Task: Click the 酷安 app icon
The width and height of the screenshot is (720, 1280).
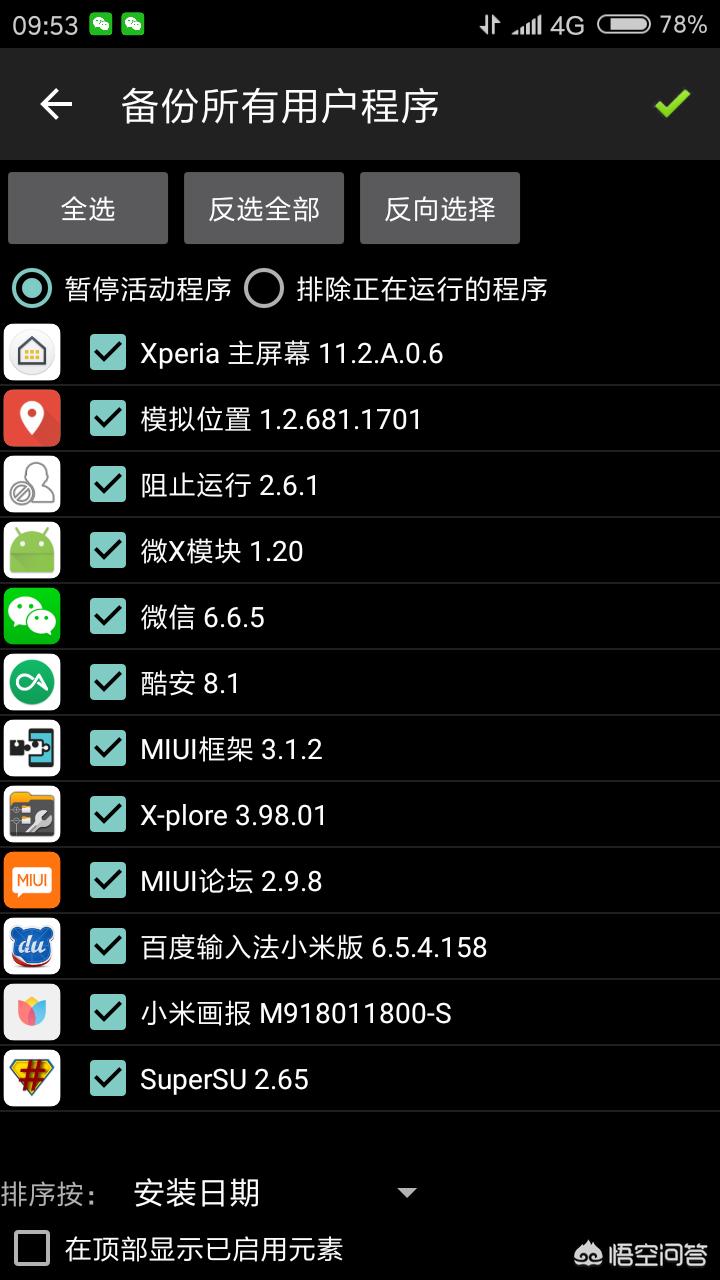Action: pyautogui.click(x=32, y=682)
